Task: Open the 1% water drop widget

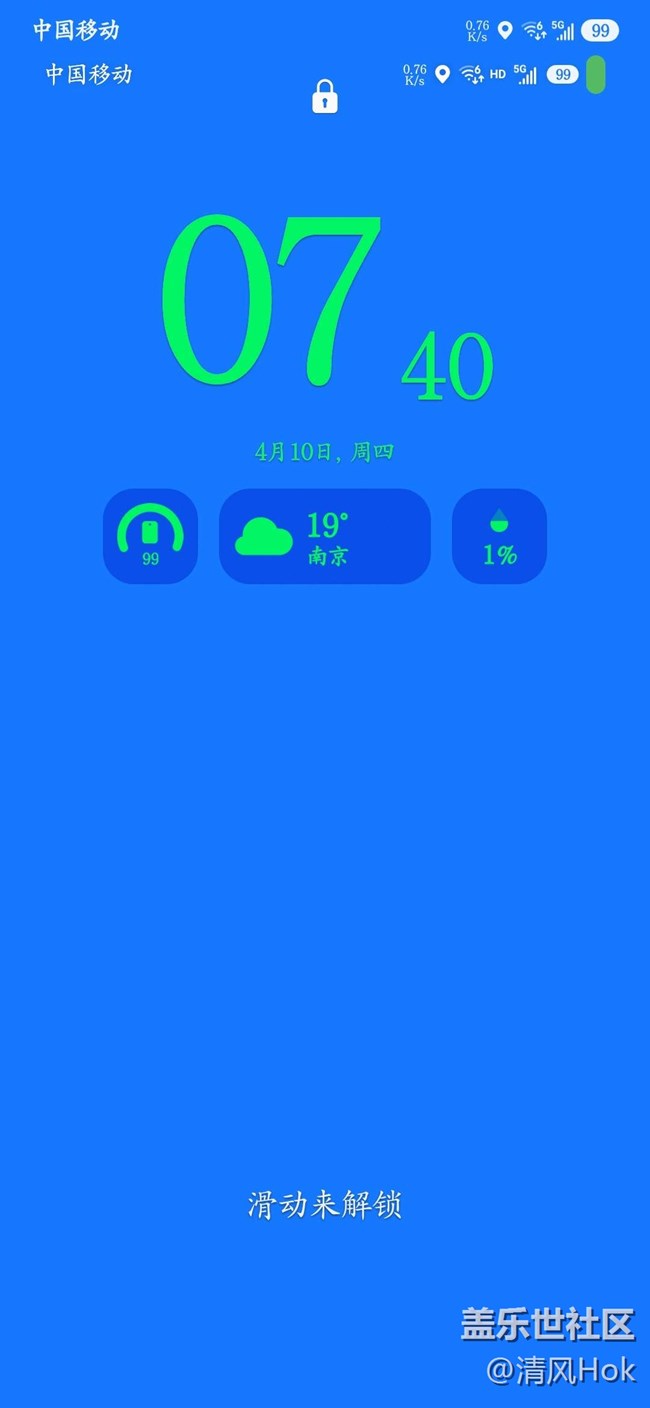Action: (499, 536)
